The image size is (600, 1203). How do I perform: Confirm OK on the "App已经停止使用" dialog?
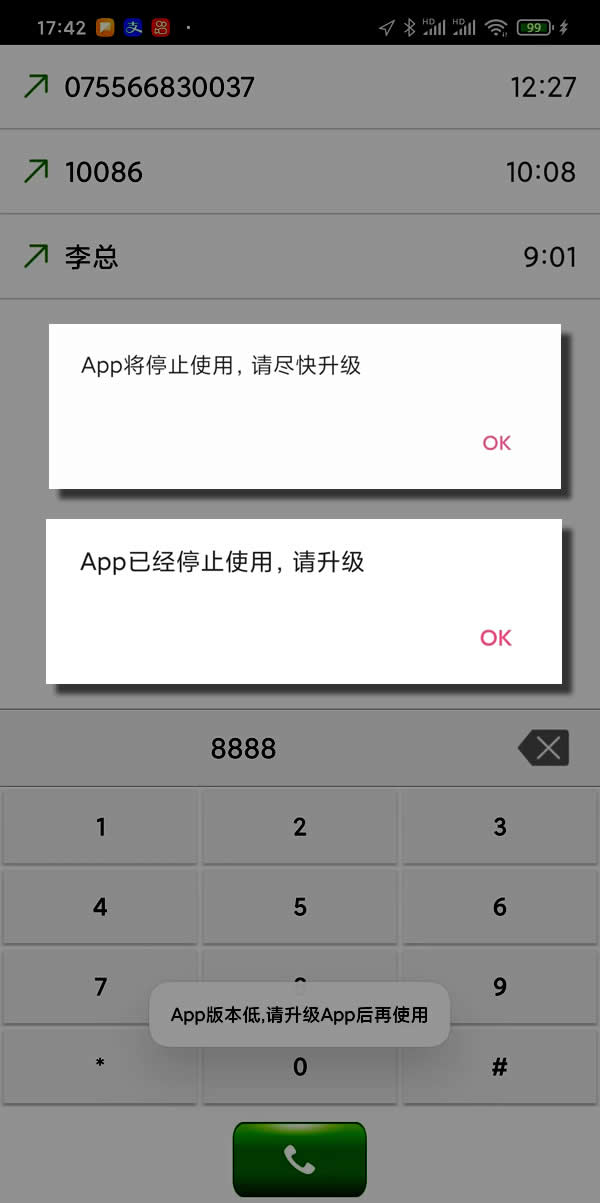[496, 638]
